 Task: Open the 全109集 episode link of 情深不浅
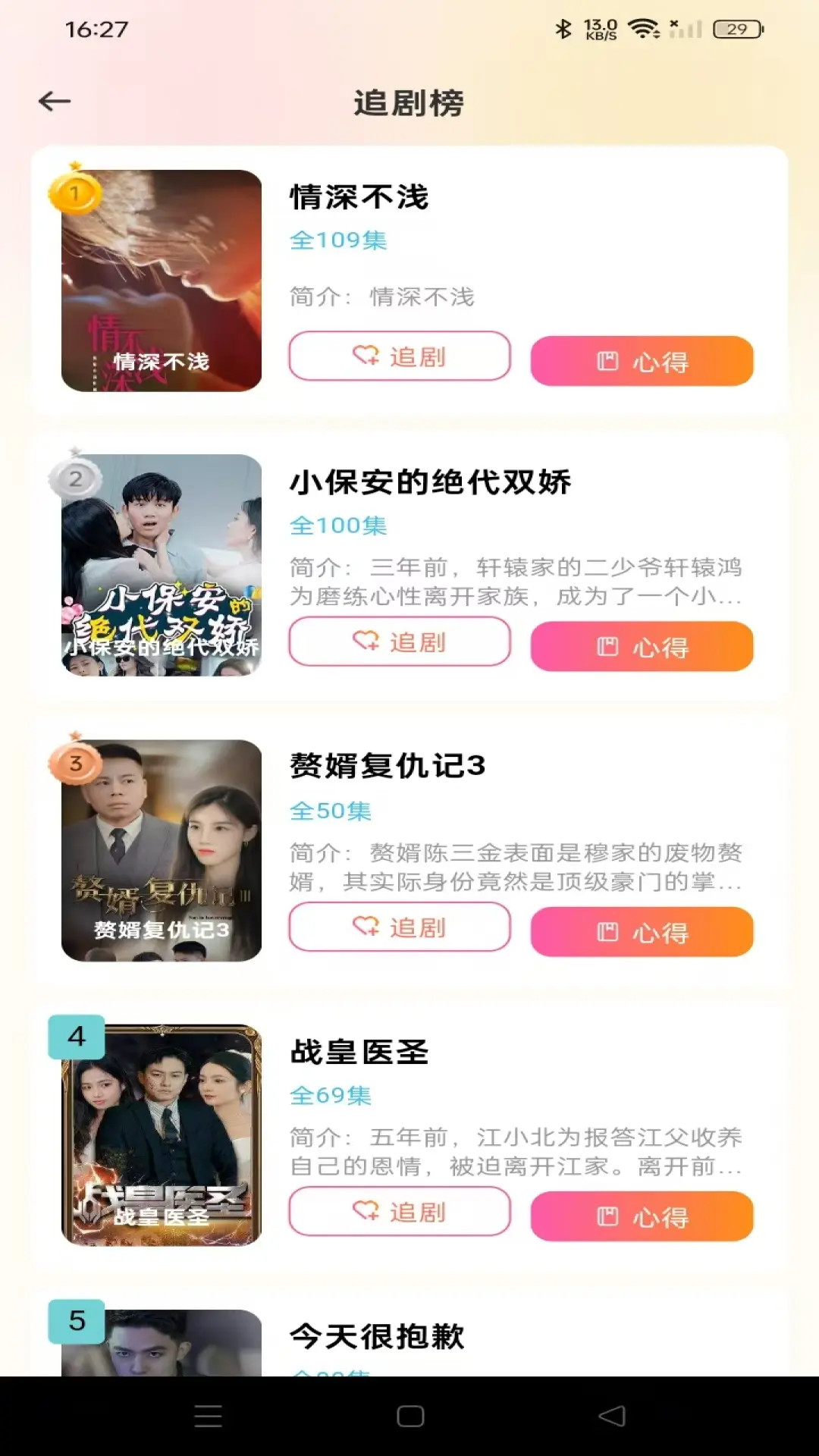tap(337, 241)
